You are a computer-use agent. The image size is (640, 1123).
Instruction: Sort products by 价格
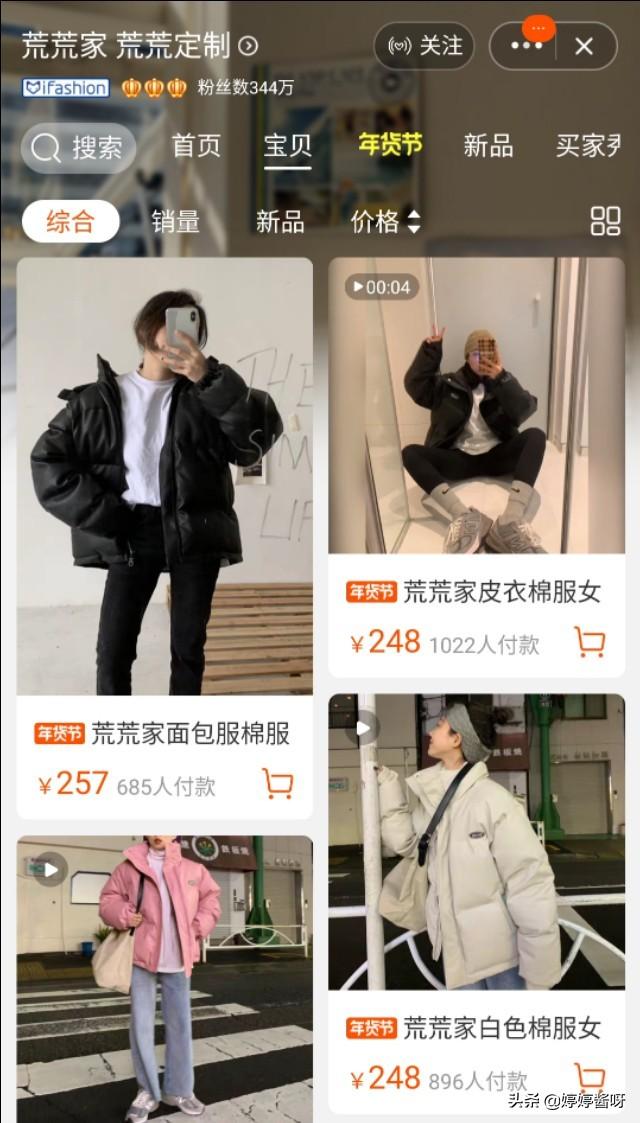click(x=385, y=222)
